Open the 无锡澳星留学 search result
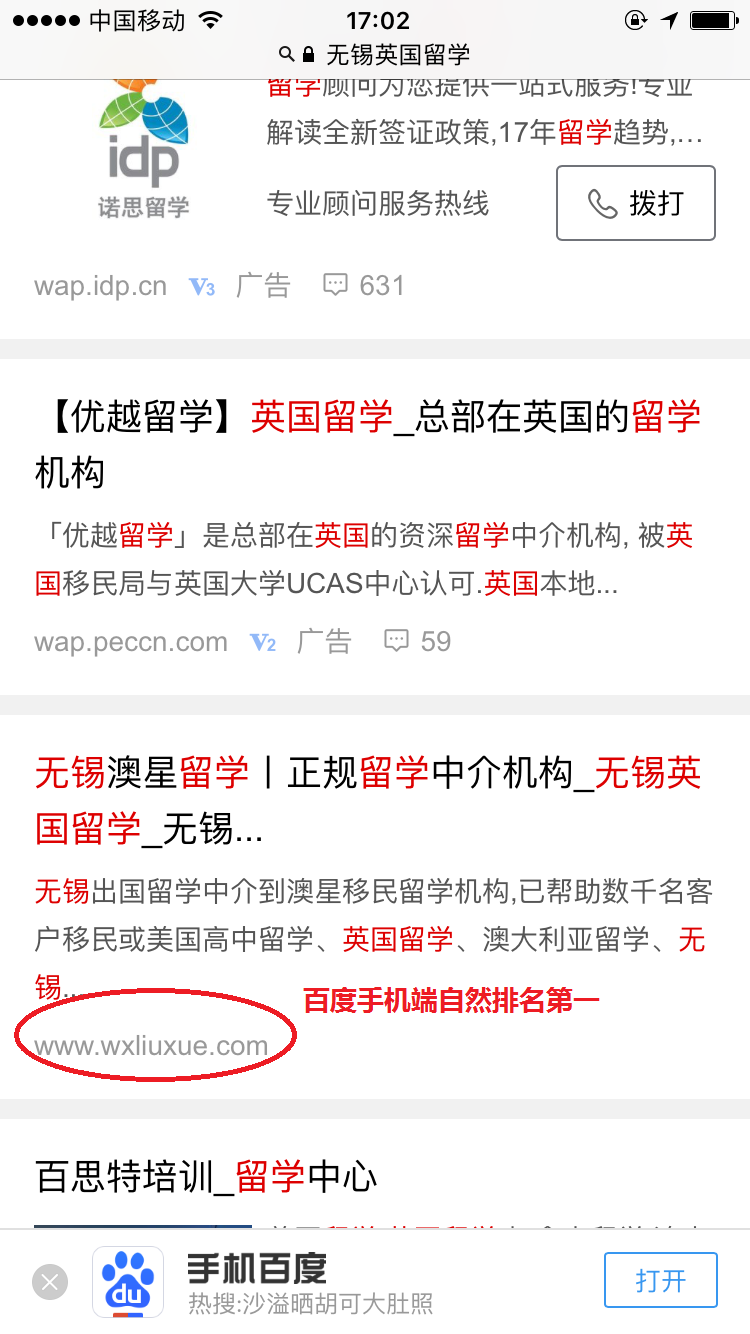The width and height of the screenshot is (750, 1334). [x=367, y=799]
